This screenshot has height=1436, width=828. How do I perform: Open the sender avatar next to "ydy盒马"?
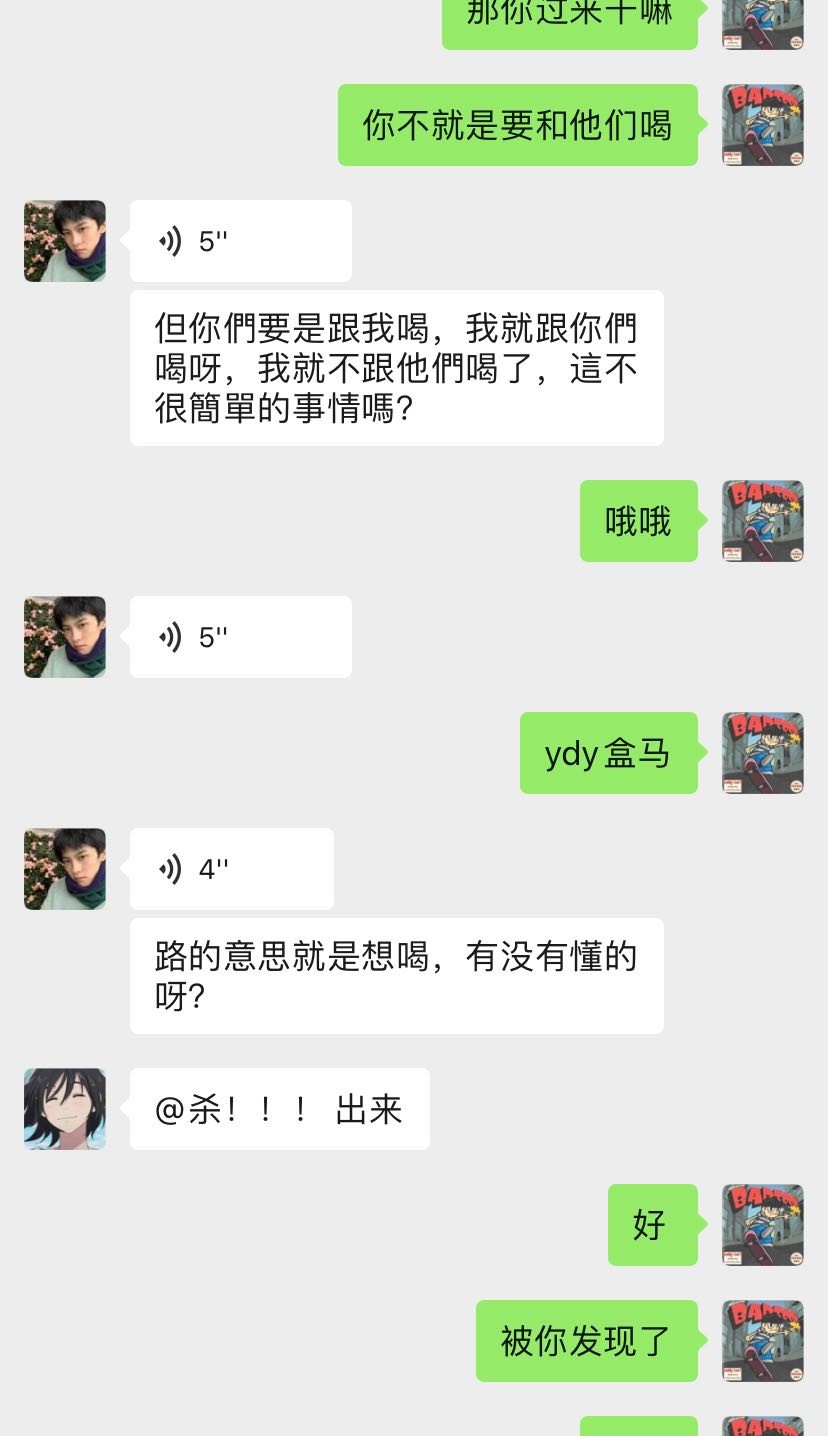coord(763,753)
